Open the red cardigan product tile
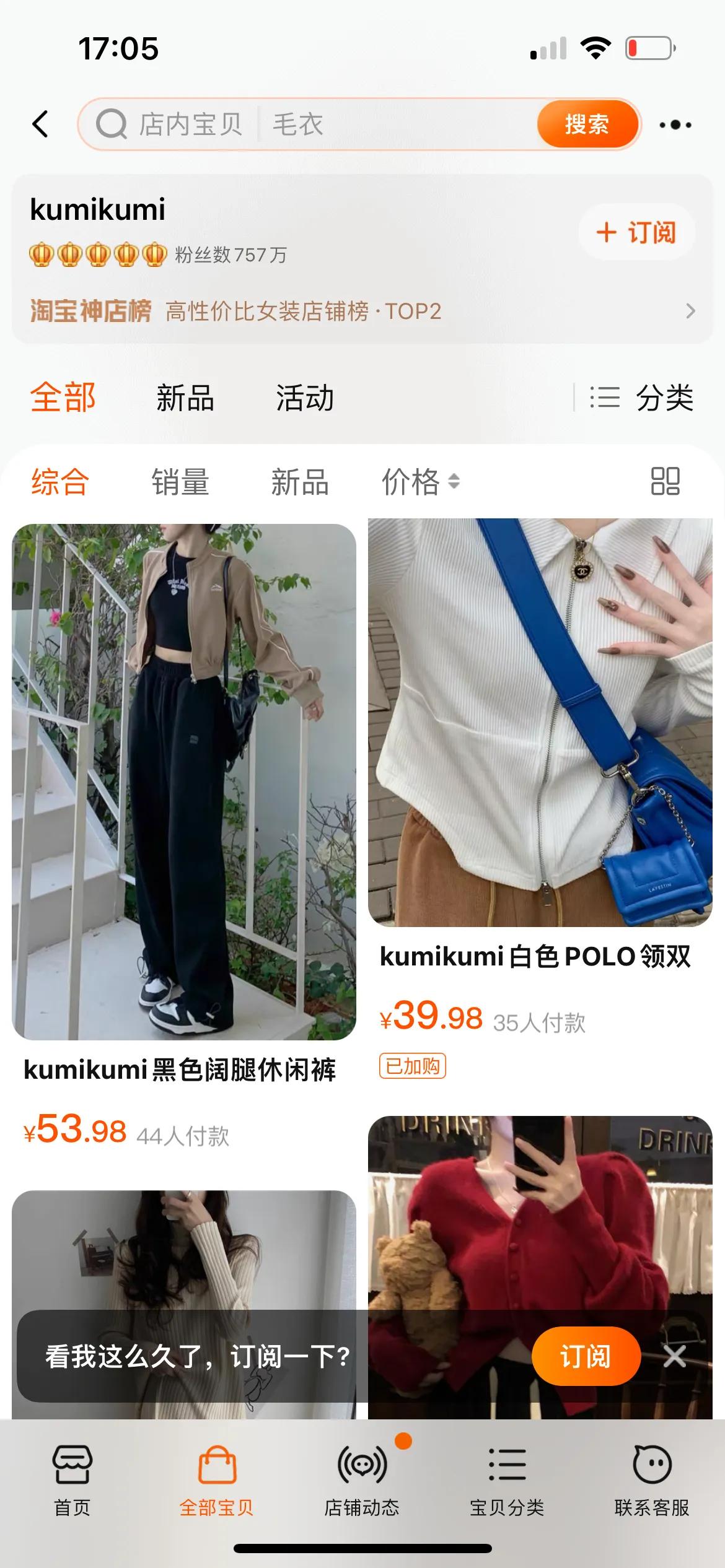 point(540,1267)
